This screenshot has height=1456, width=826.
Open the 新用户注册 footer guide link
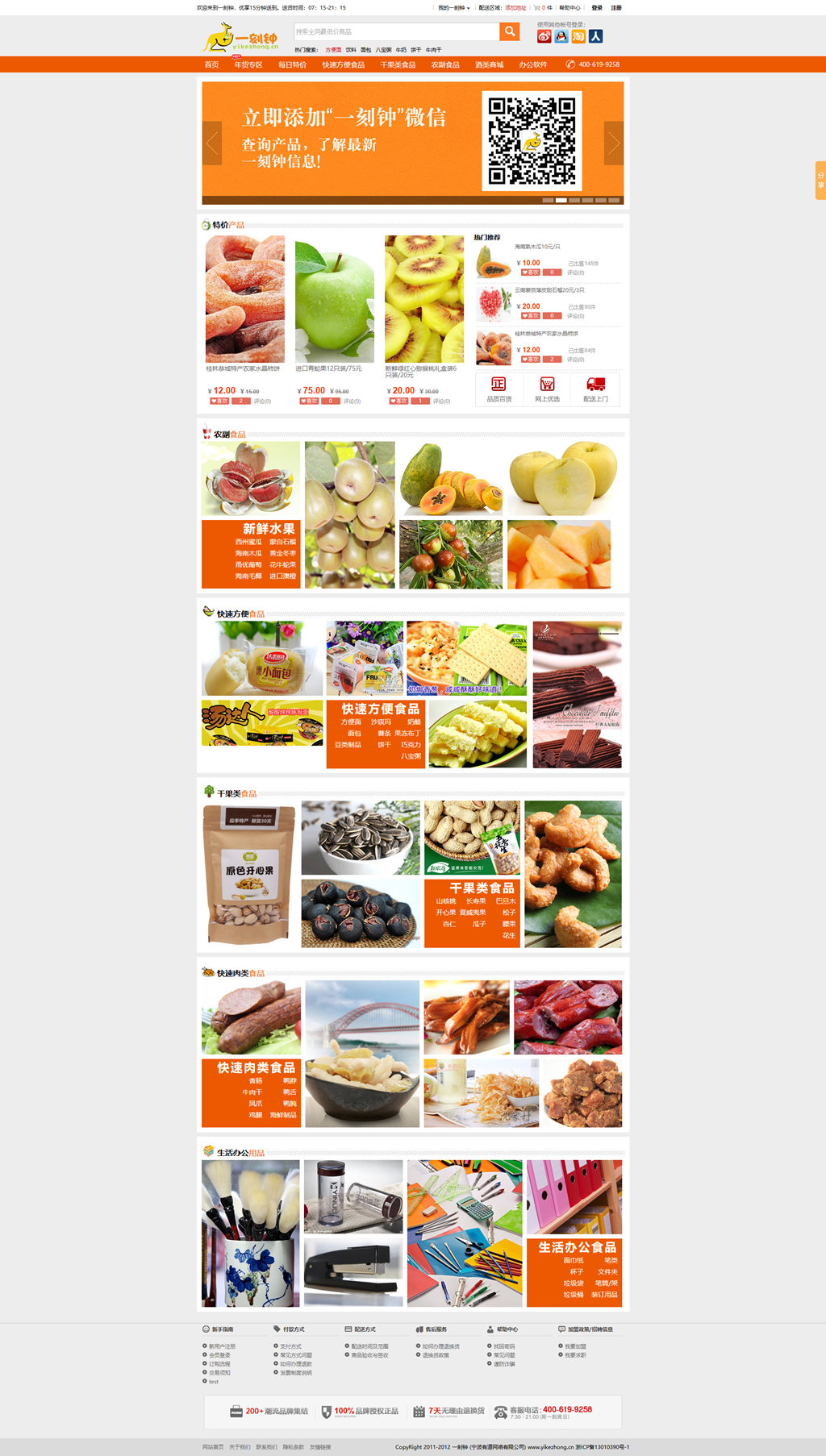(222, 1346)
